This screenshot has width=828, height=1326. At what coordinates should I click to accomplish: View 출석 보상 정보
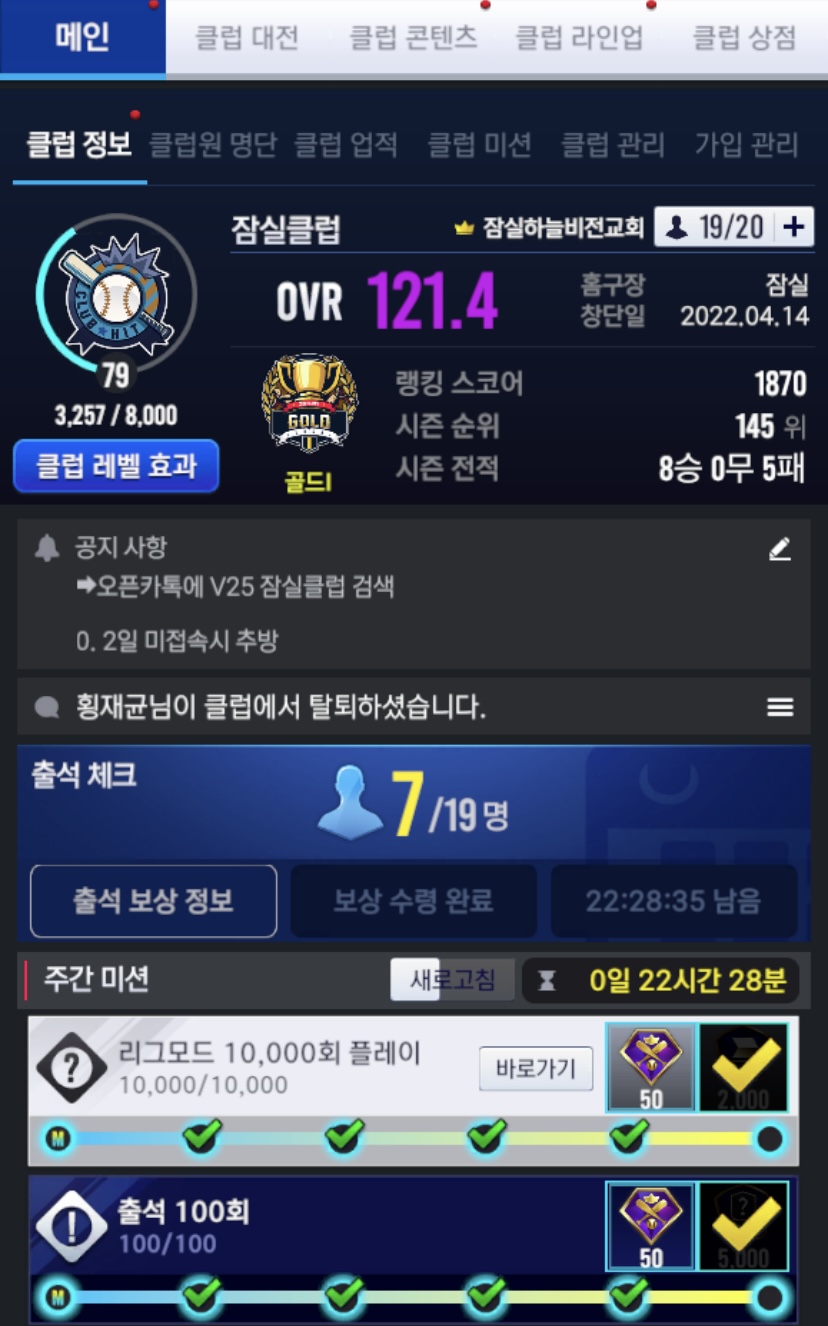click(153, 901)
